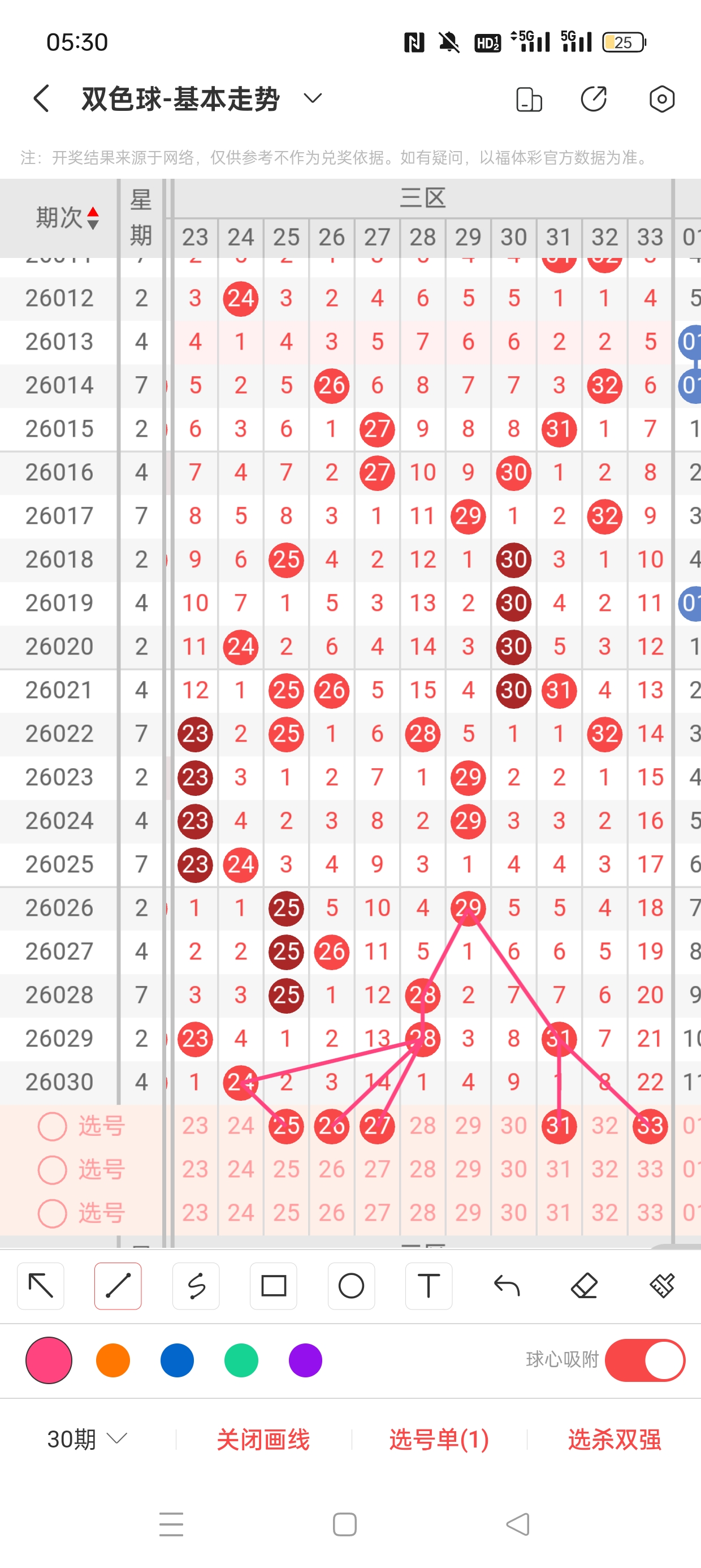Expand the 双色球-基本走势 title dropdown

pos(313,98)
